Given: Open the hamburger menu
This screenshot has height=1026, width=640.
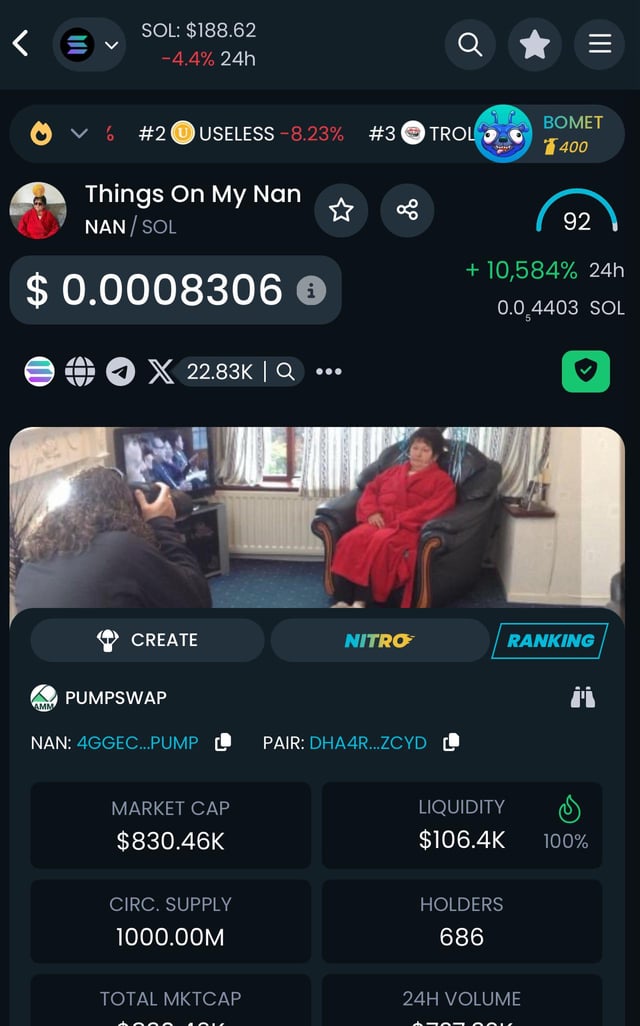Looking at the screenshot, I should click(599, 44).
